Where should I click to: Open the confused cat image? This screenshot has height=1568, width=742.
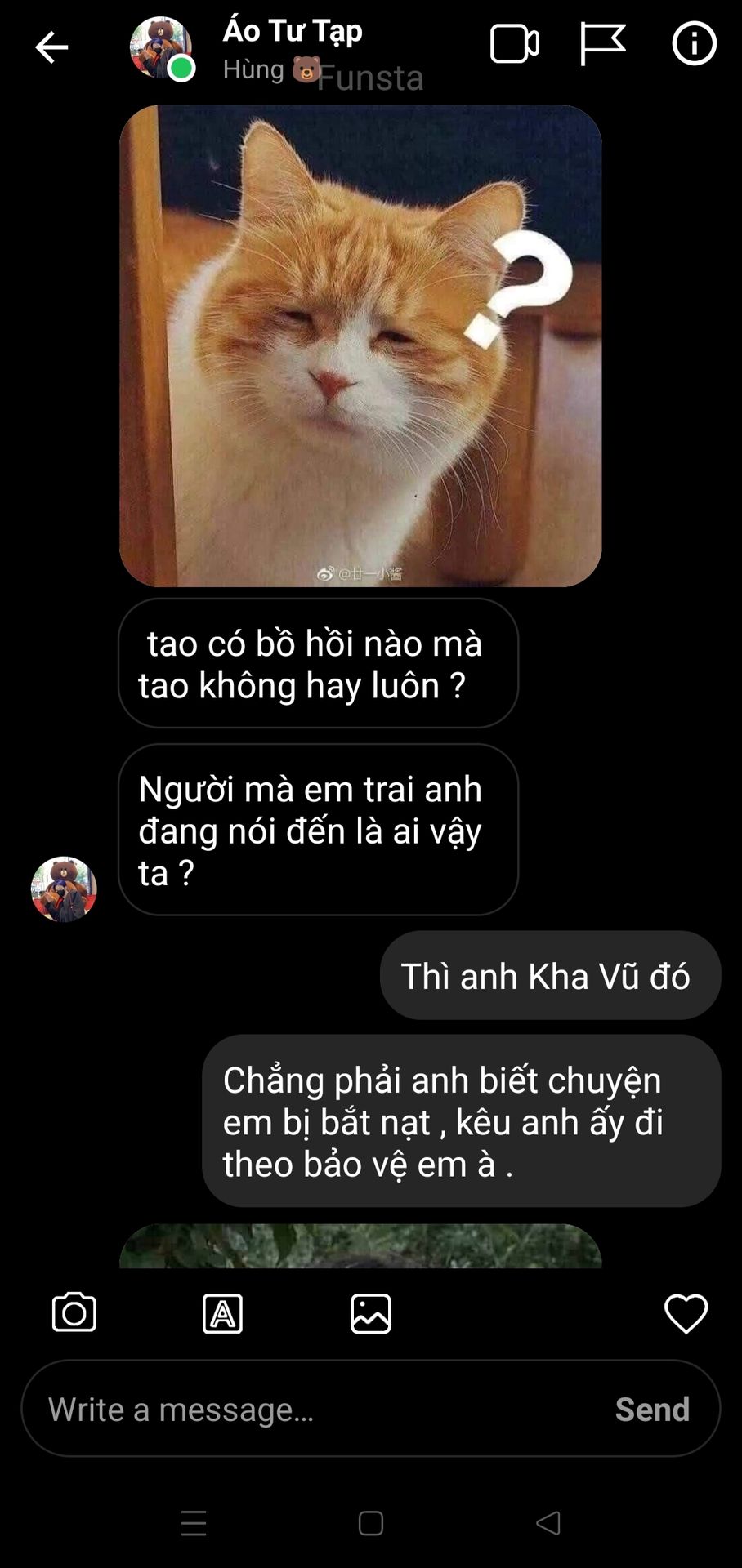pyautogui.click(x=360, y=345)
